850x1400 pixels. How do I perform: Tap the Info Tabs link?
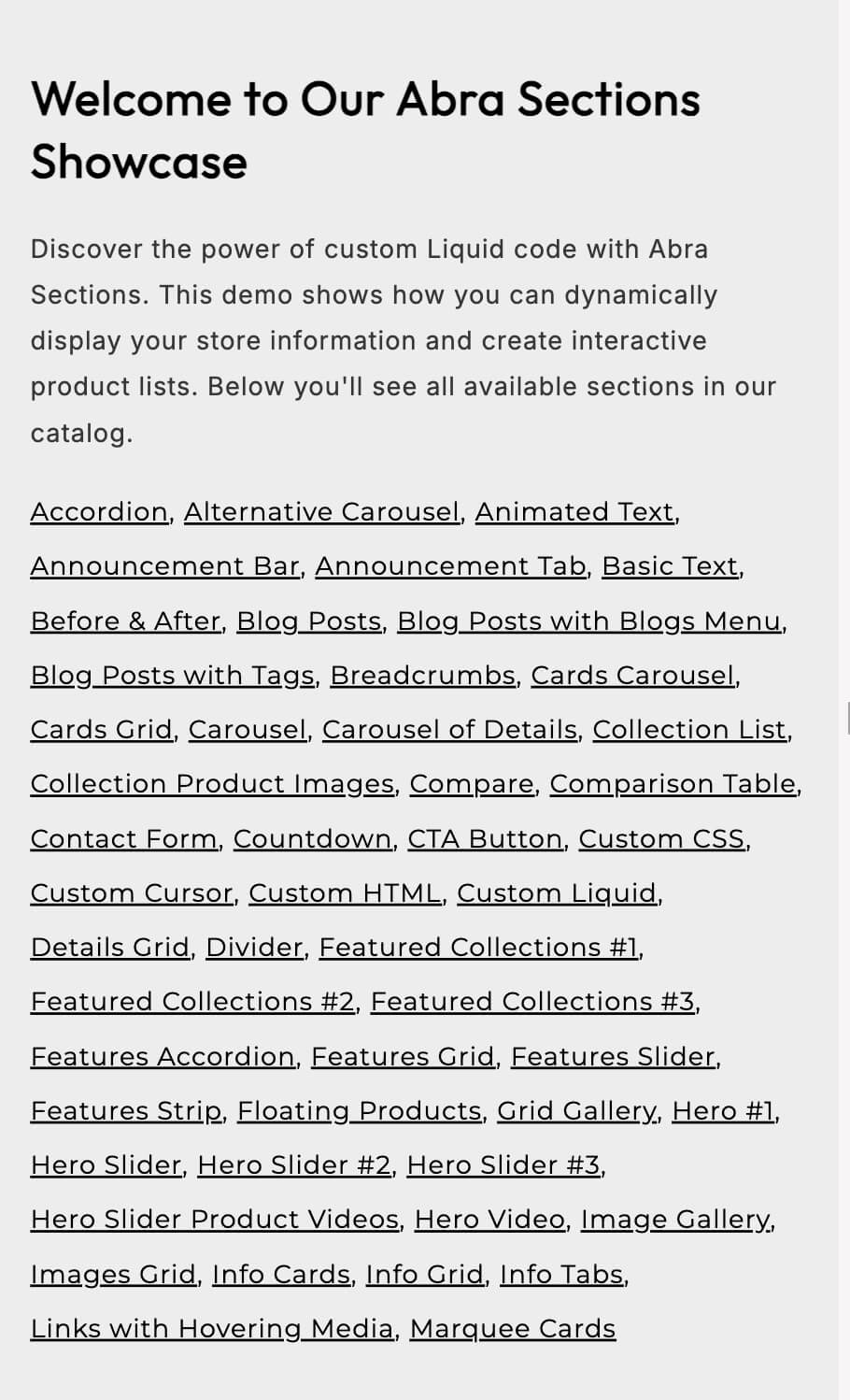[561, 1275]
